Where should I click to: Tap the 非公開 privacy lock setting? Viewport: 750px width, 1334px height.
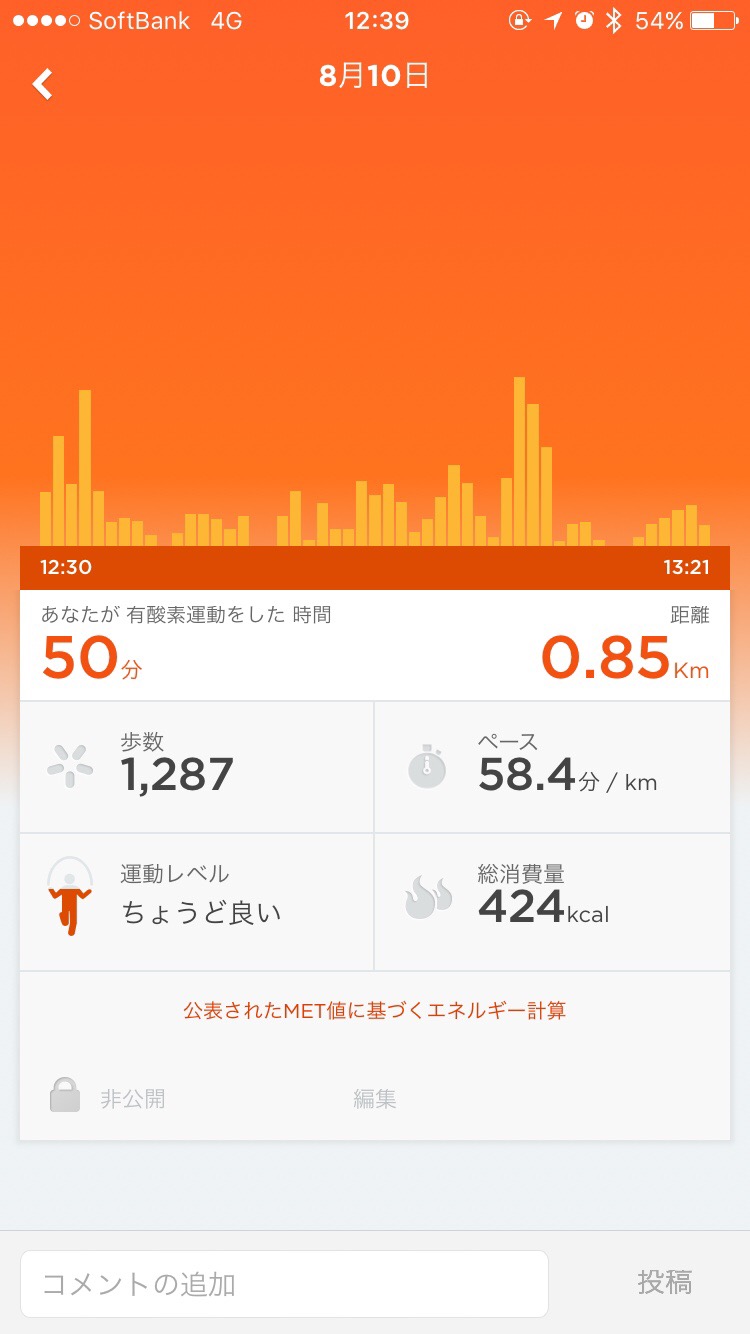pyautogui.click(x=108, y=1098)
